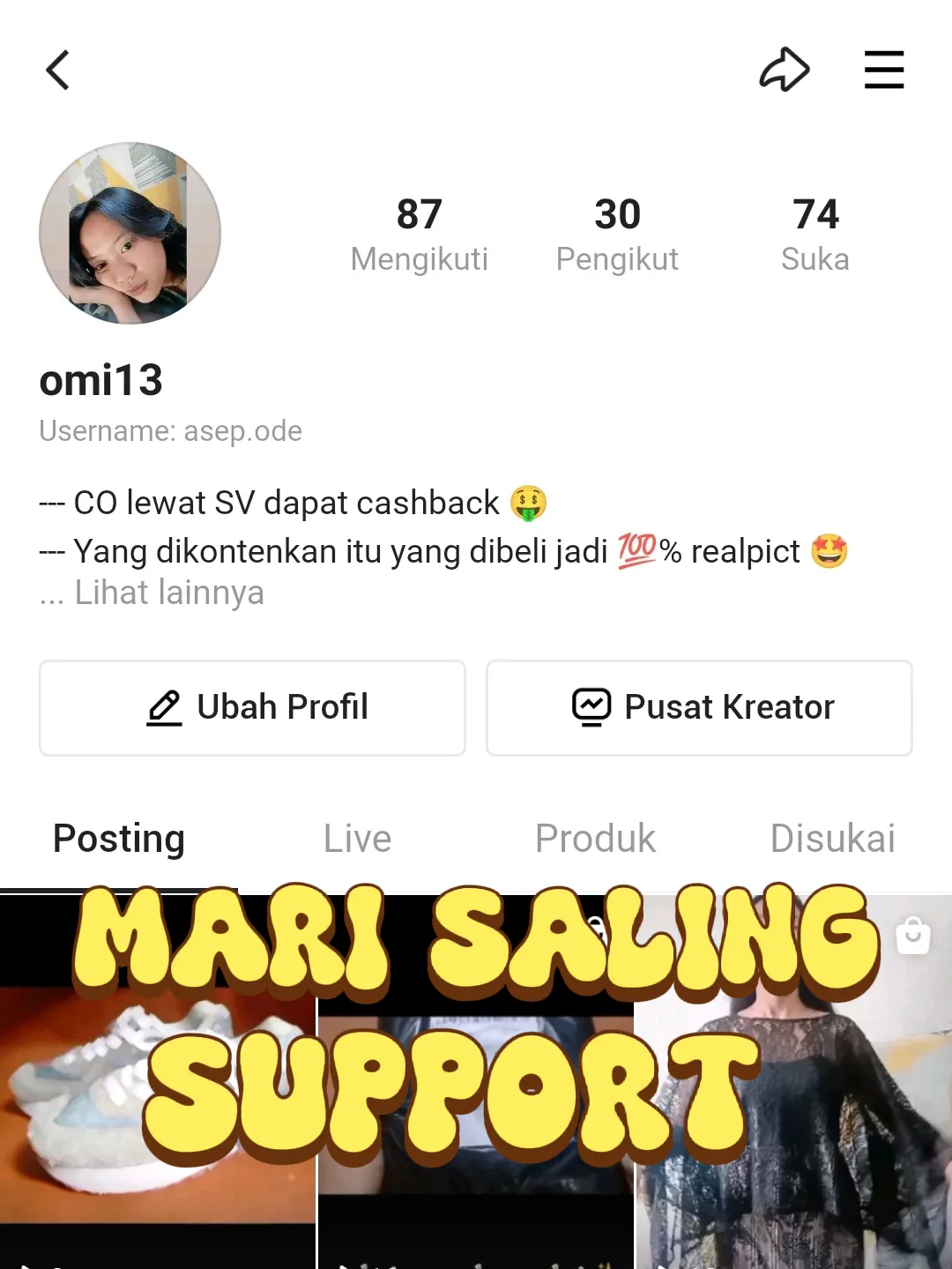Click the play icon on middle video thumbnail
952x1269 pixels.
tap(344, 1263)
